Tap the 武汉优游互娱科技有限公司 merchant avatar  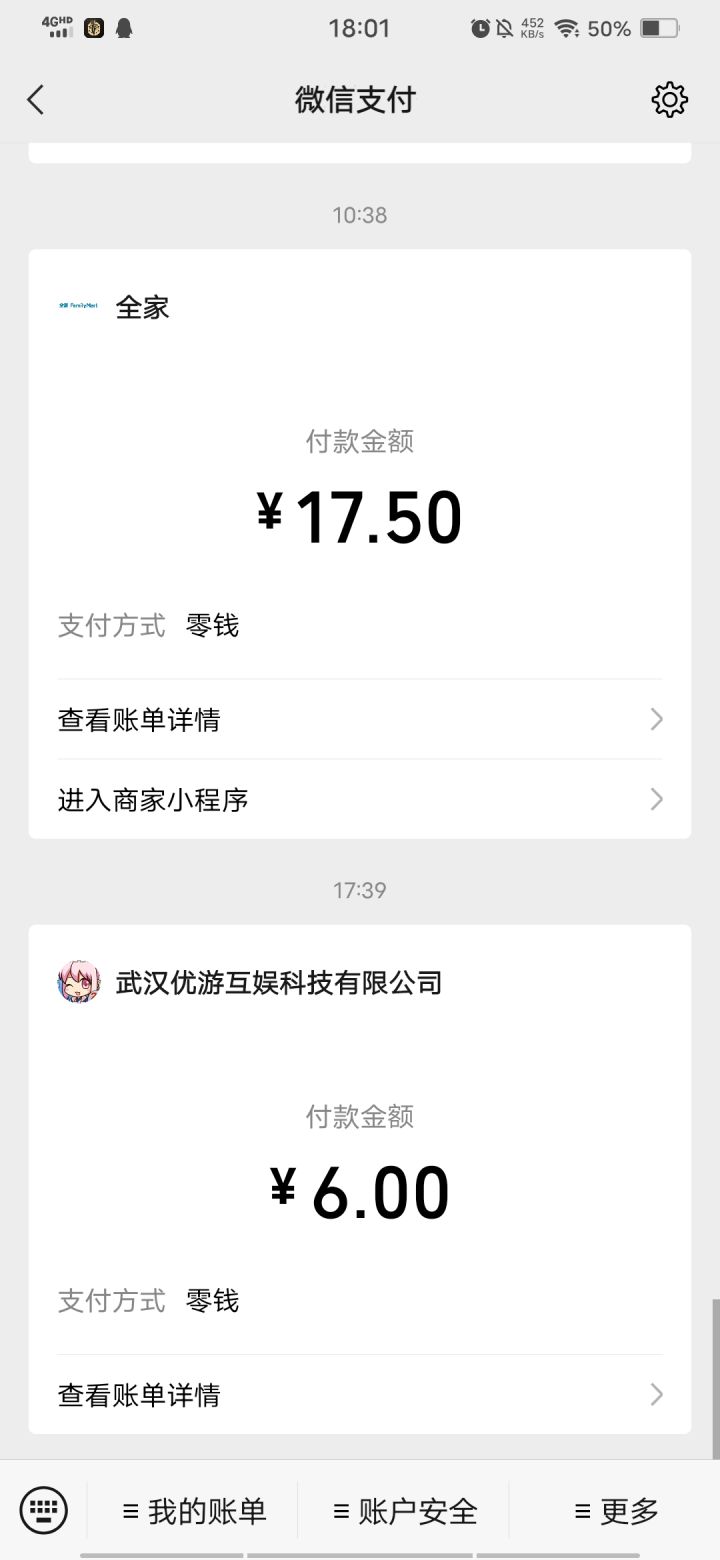[79, 983]
